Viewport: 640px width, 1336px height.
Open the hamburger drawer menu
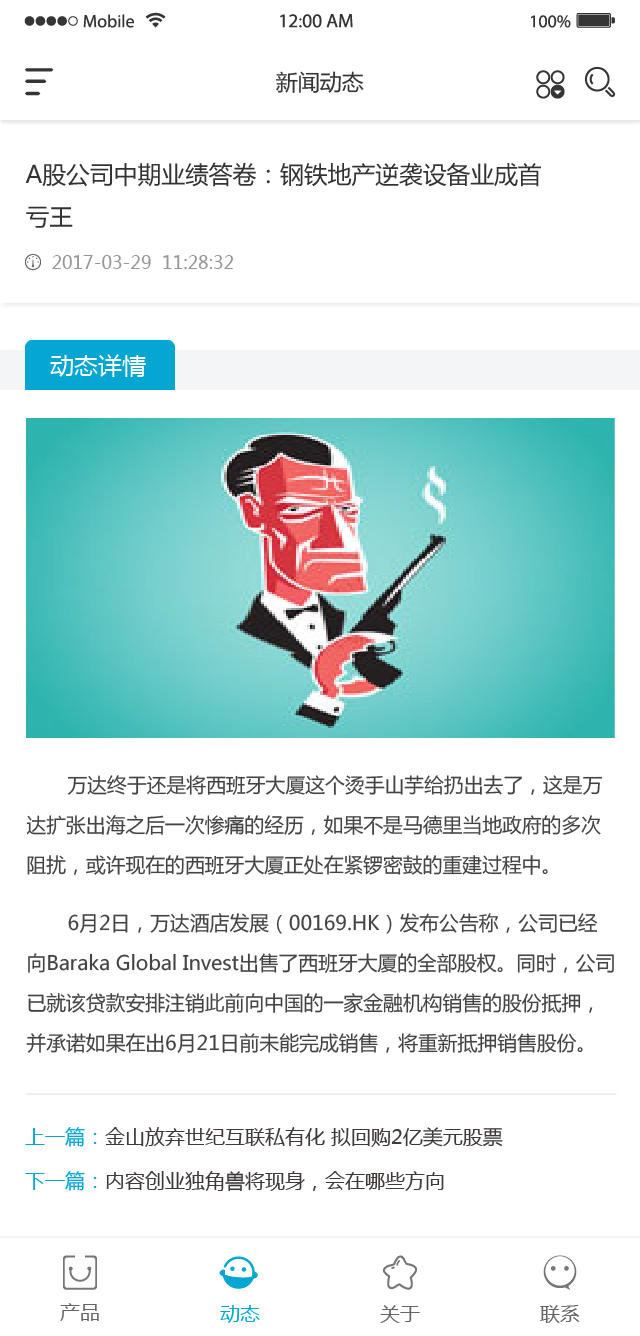(x=39, y=82)
